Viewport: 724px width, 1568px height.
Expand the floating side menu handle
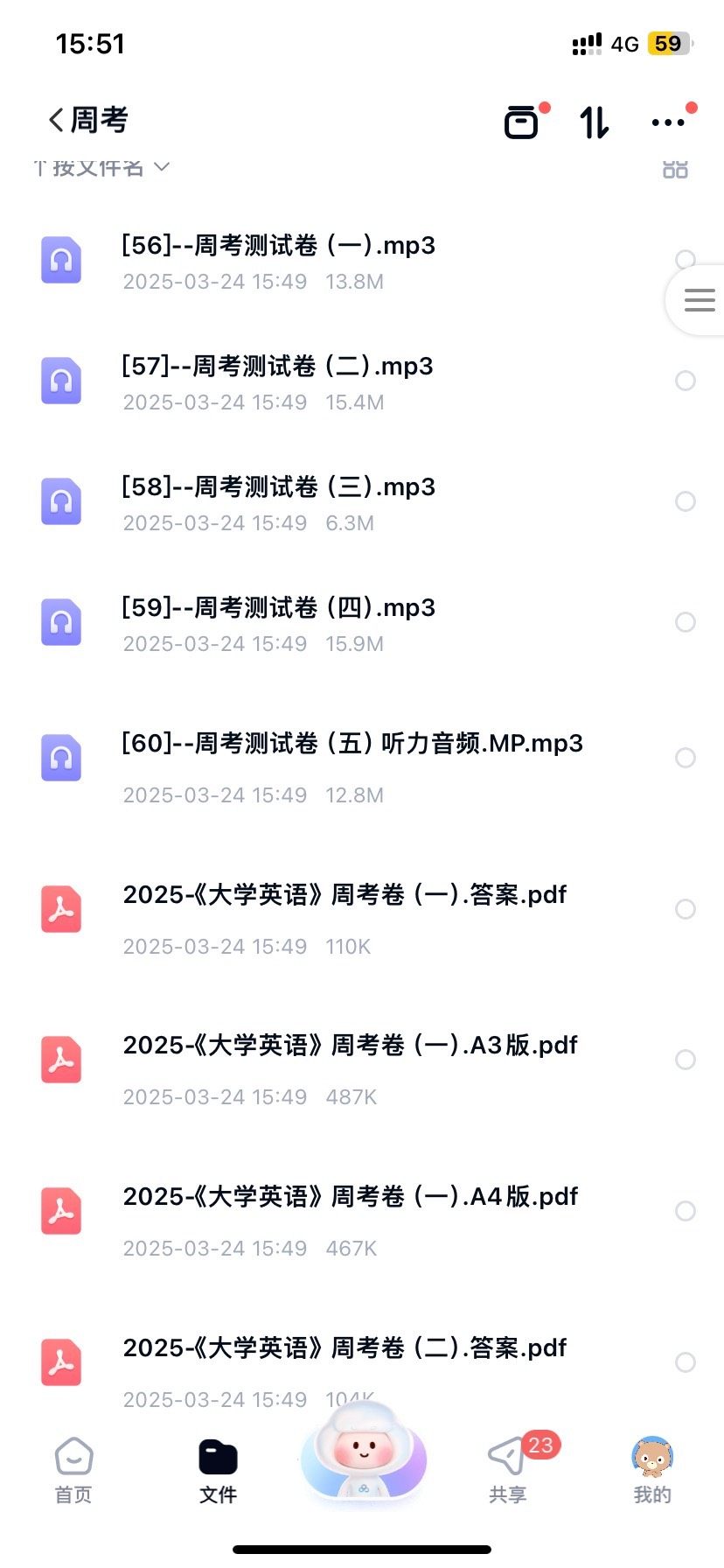tap(699, 300)
